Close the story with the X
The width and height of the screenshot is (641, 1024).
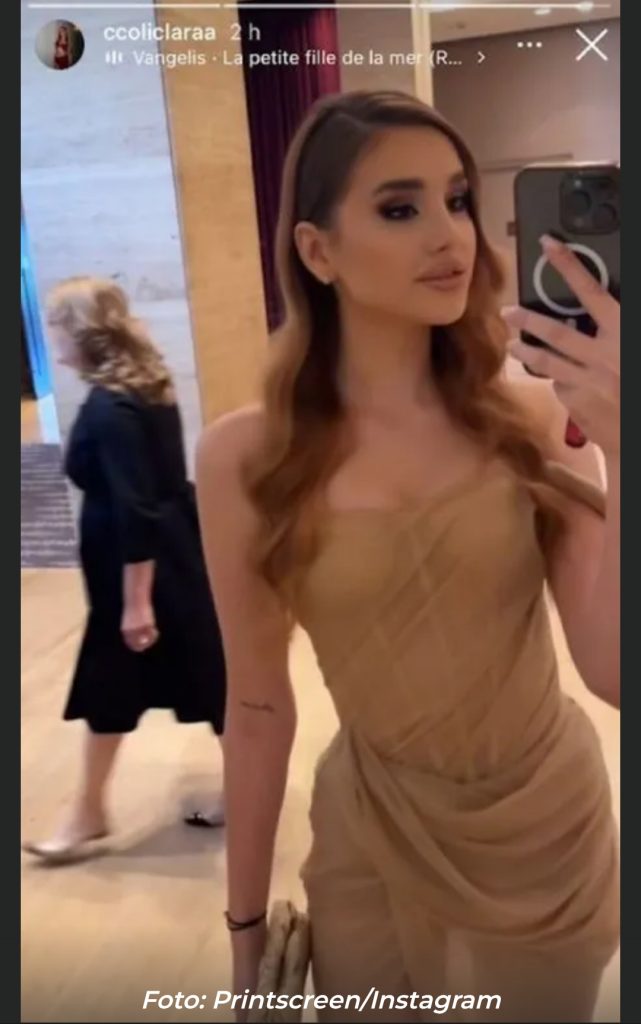[591, 44]
